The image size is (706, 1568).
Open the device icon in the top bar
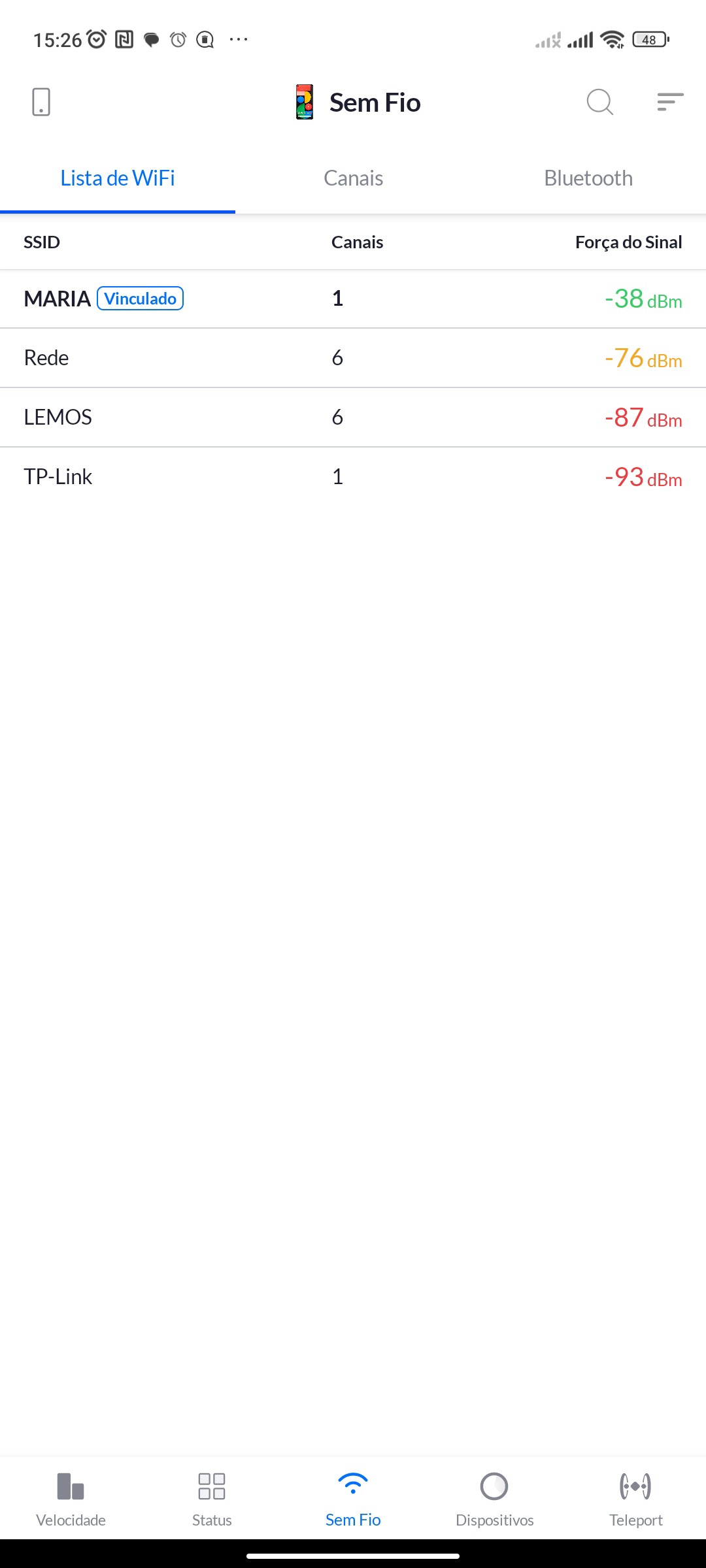[x=41, y=103]
